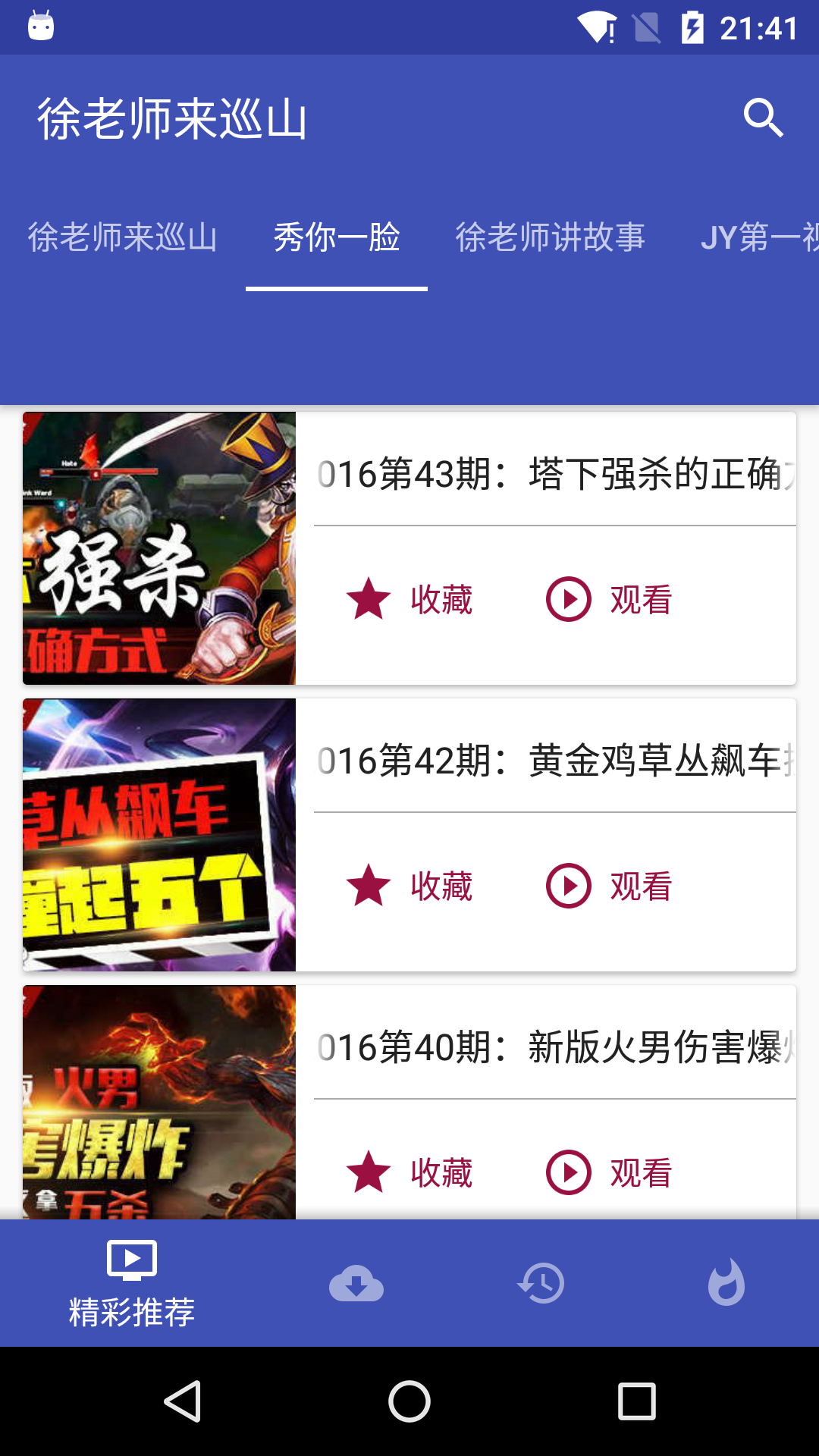The height and width of the screenshot is (1456, 819).
Task: Open the 第42期 草丛飙车 video thumbnail
Action: (x=159, y=835)
